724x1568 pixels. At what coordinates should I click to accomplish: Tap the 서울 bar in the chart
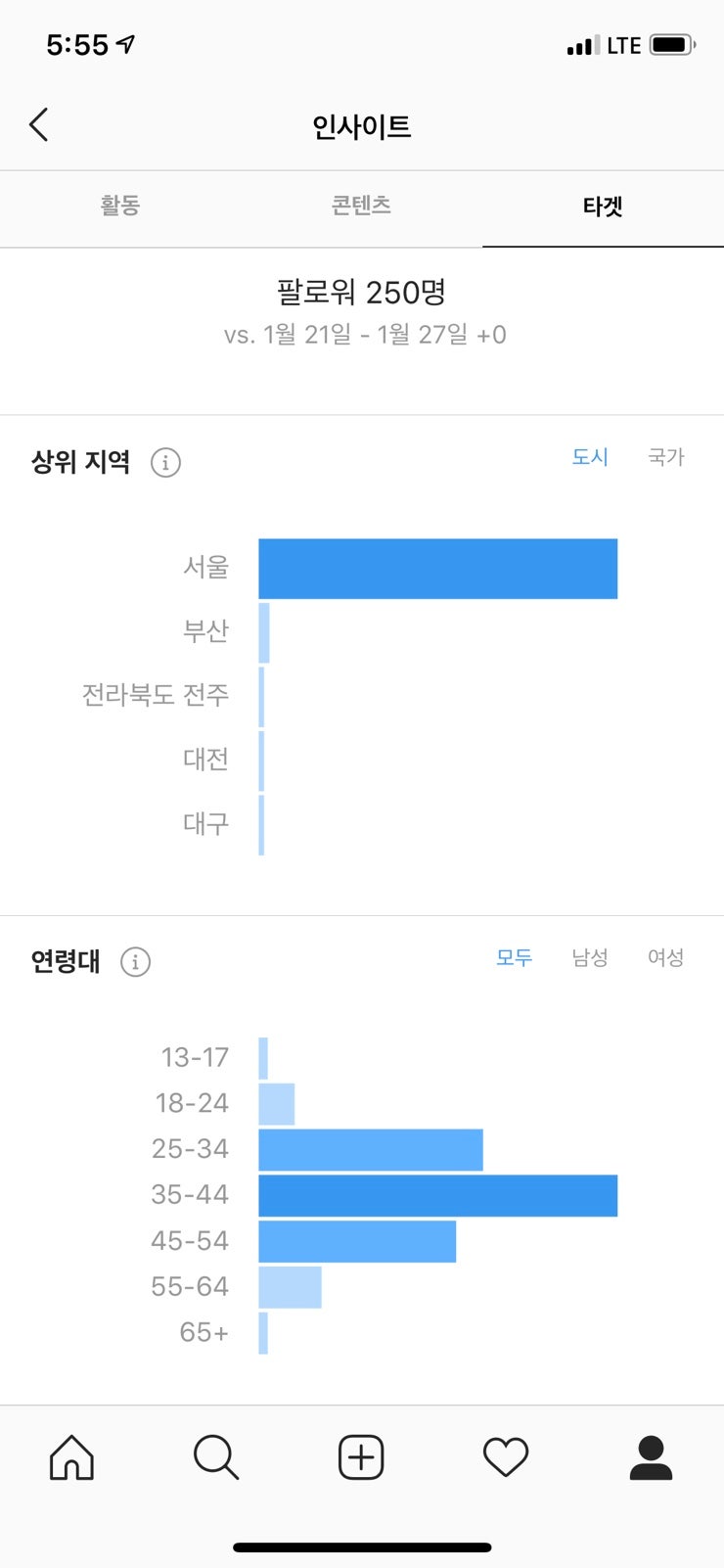coord(437,568)
